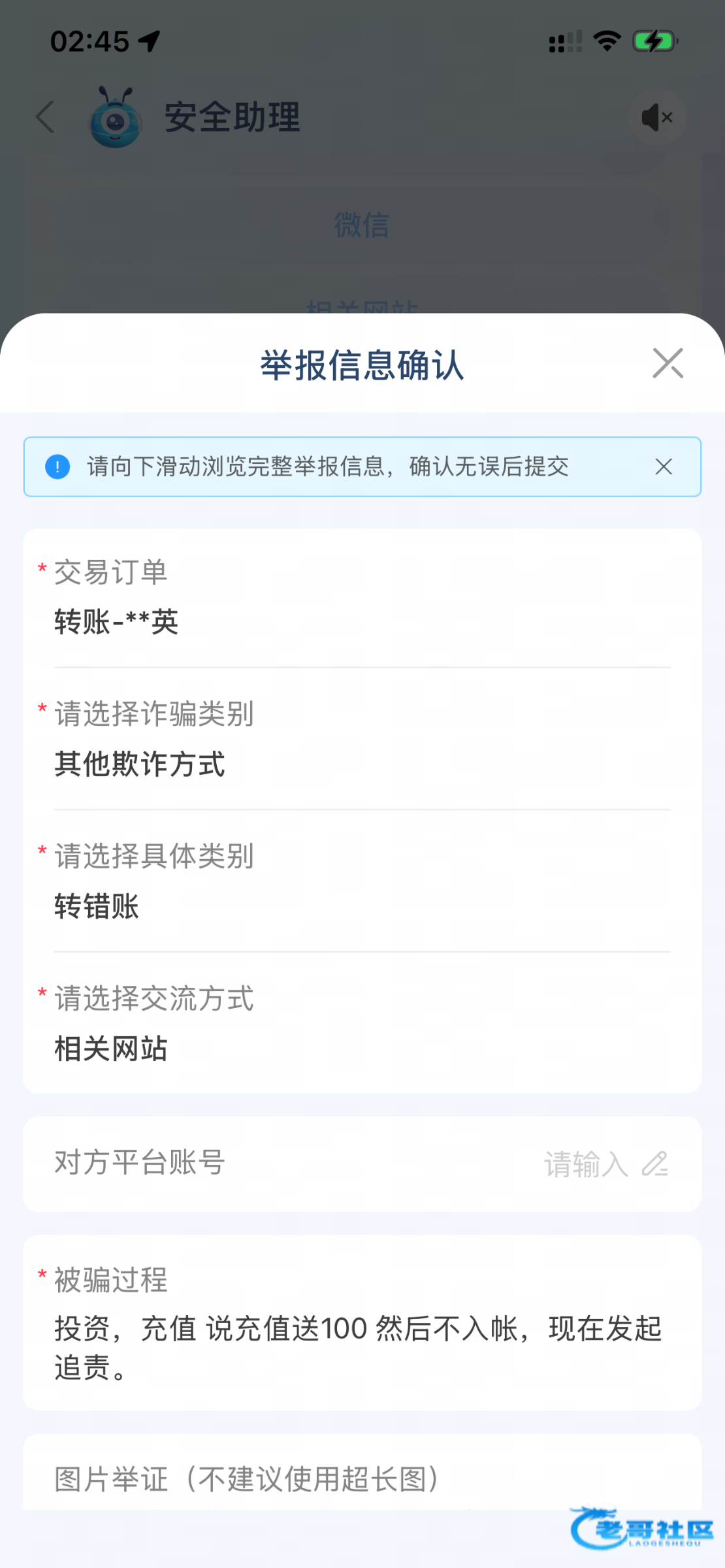Change the 交易订单 selection
This screenshot has width=725, height=1568.
(x=362, y=621)
